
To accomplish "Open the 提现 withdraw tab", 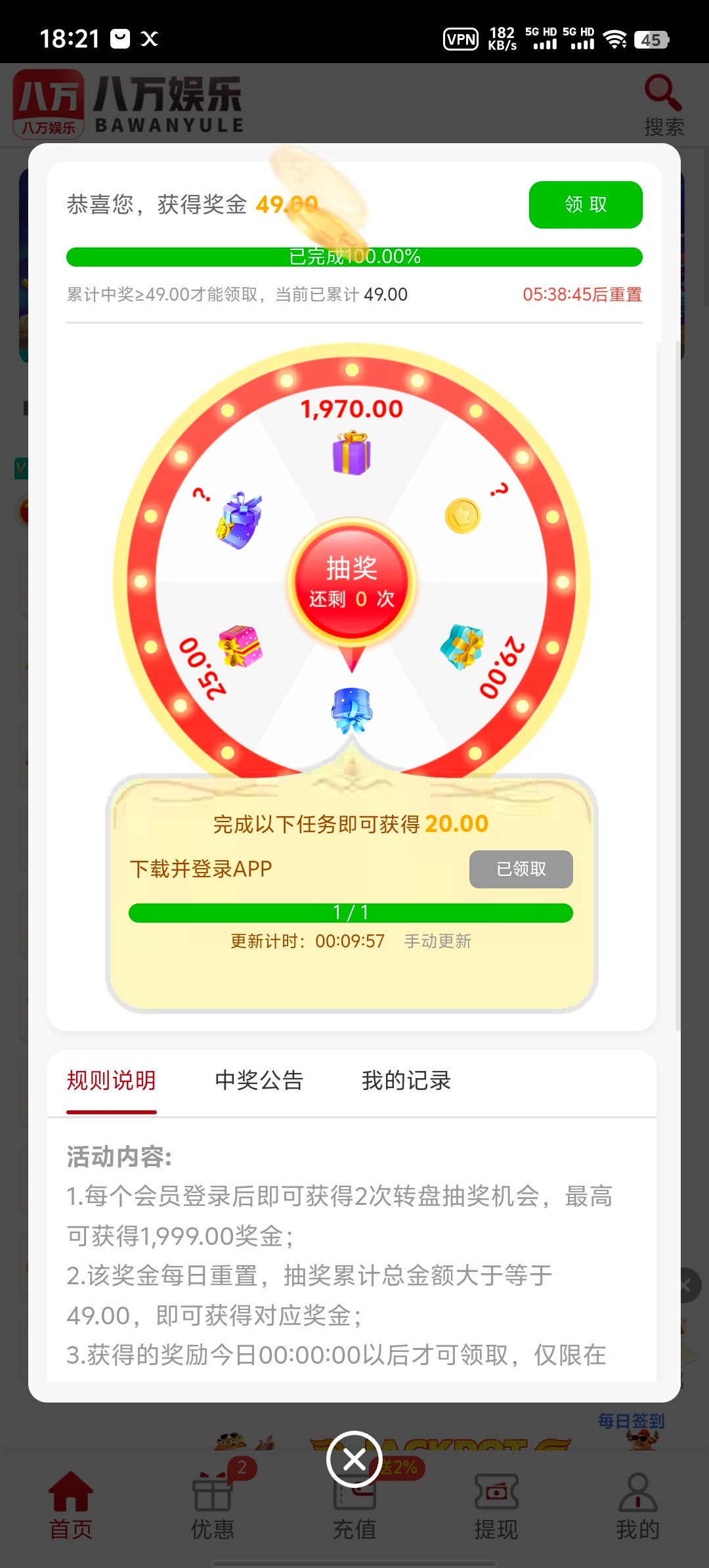I will [496, 1505].
